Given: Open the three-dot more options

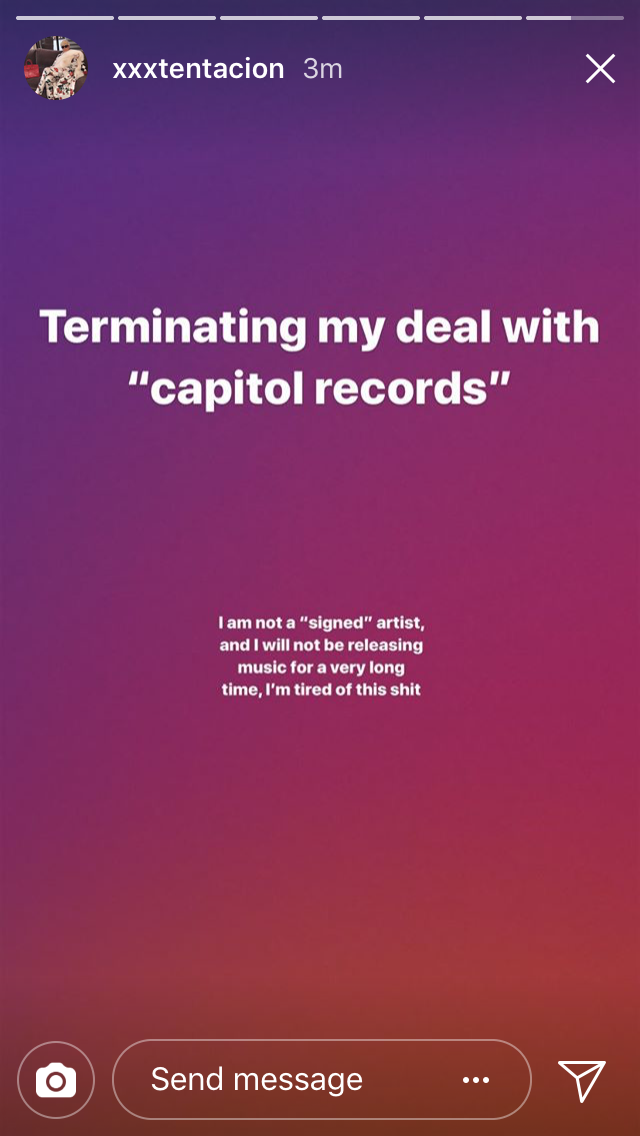Looking at the screenshot, I should (475, 1080).
